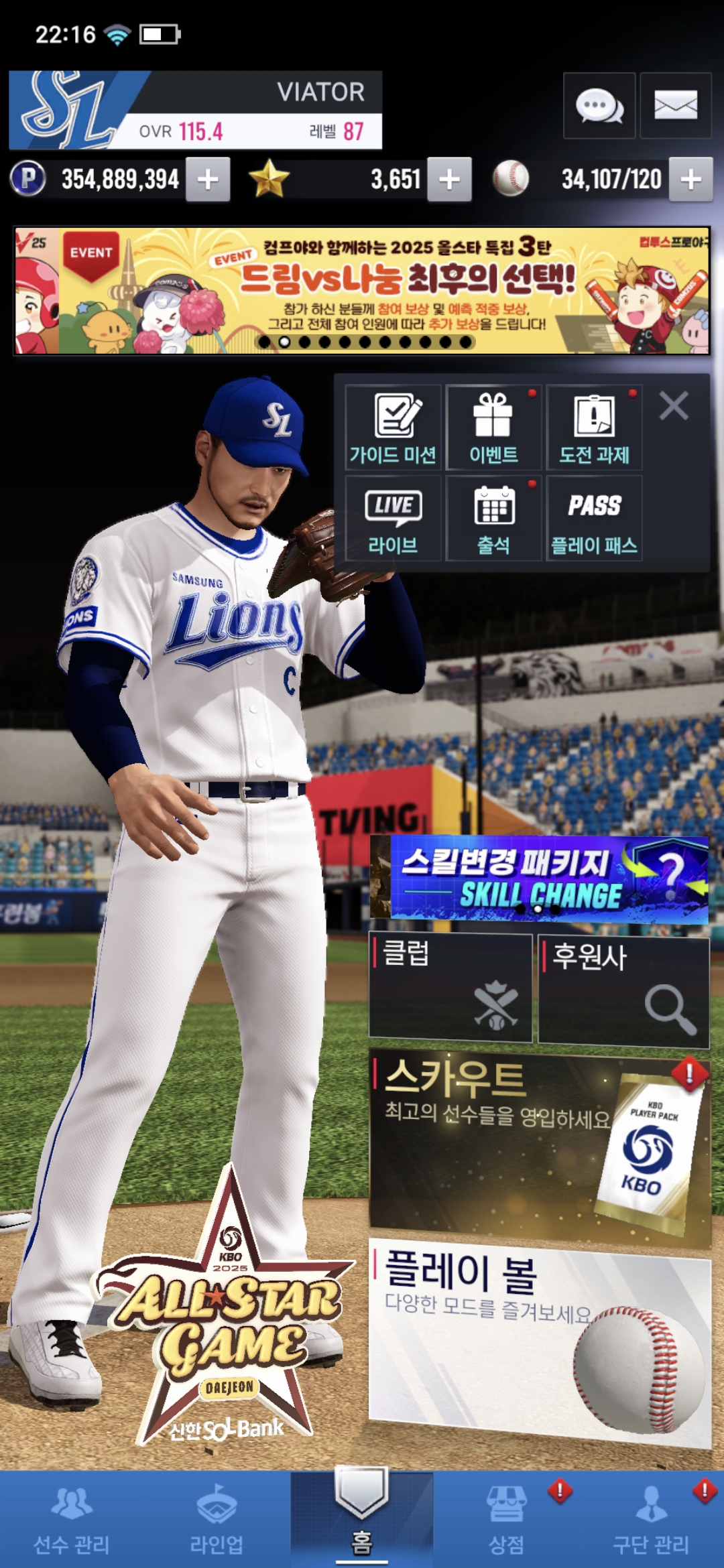
Task: Add more points with the plus button
Action: tap(208, 180)
